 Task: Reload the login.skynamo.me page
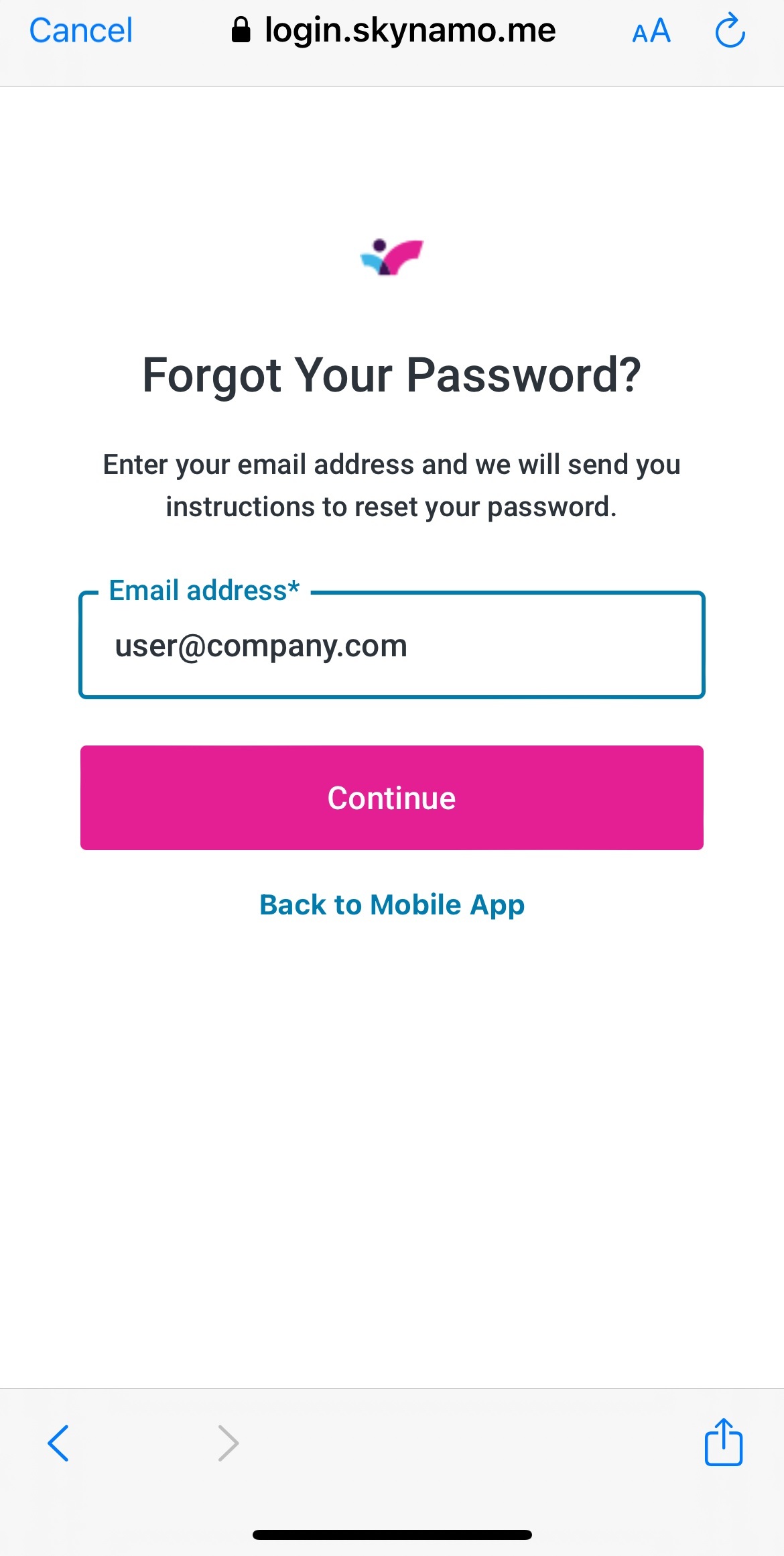[730, 32]
